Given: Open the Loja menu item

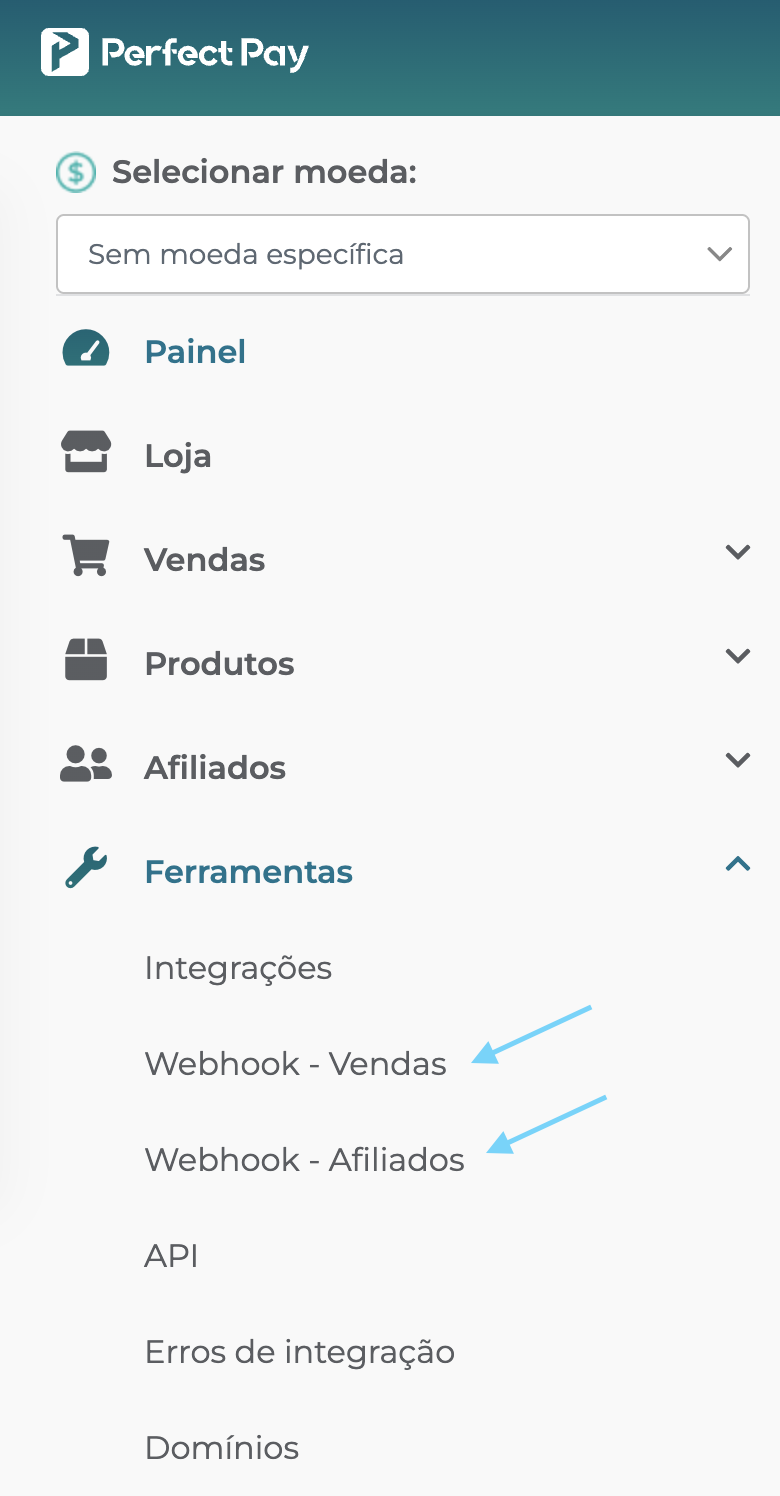Looking at the screenshot, I should 178,456.
